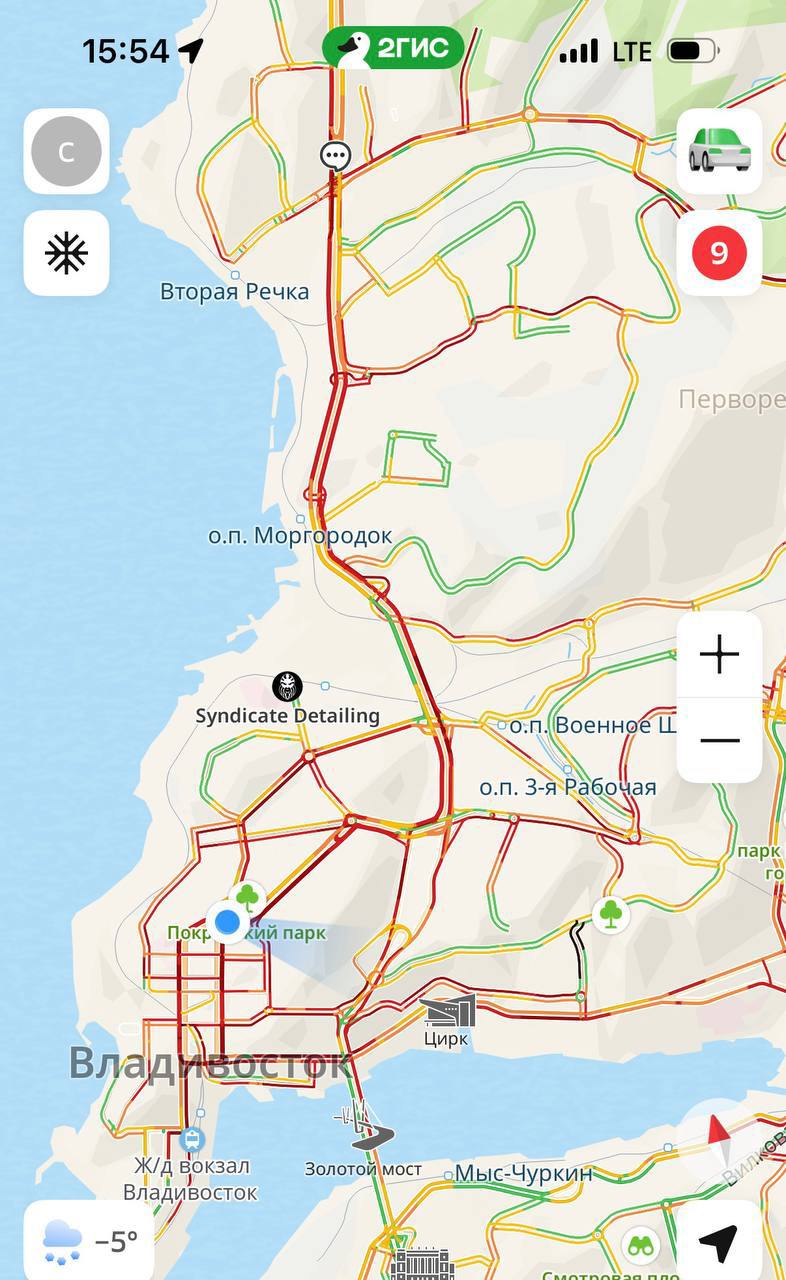Open the weather widget showing −5°
Image resolution: width=786 pixels, height=1280 pixels.
89,1242
